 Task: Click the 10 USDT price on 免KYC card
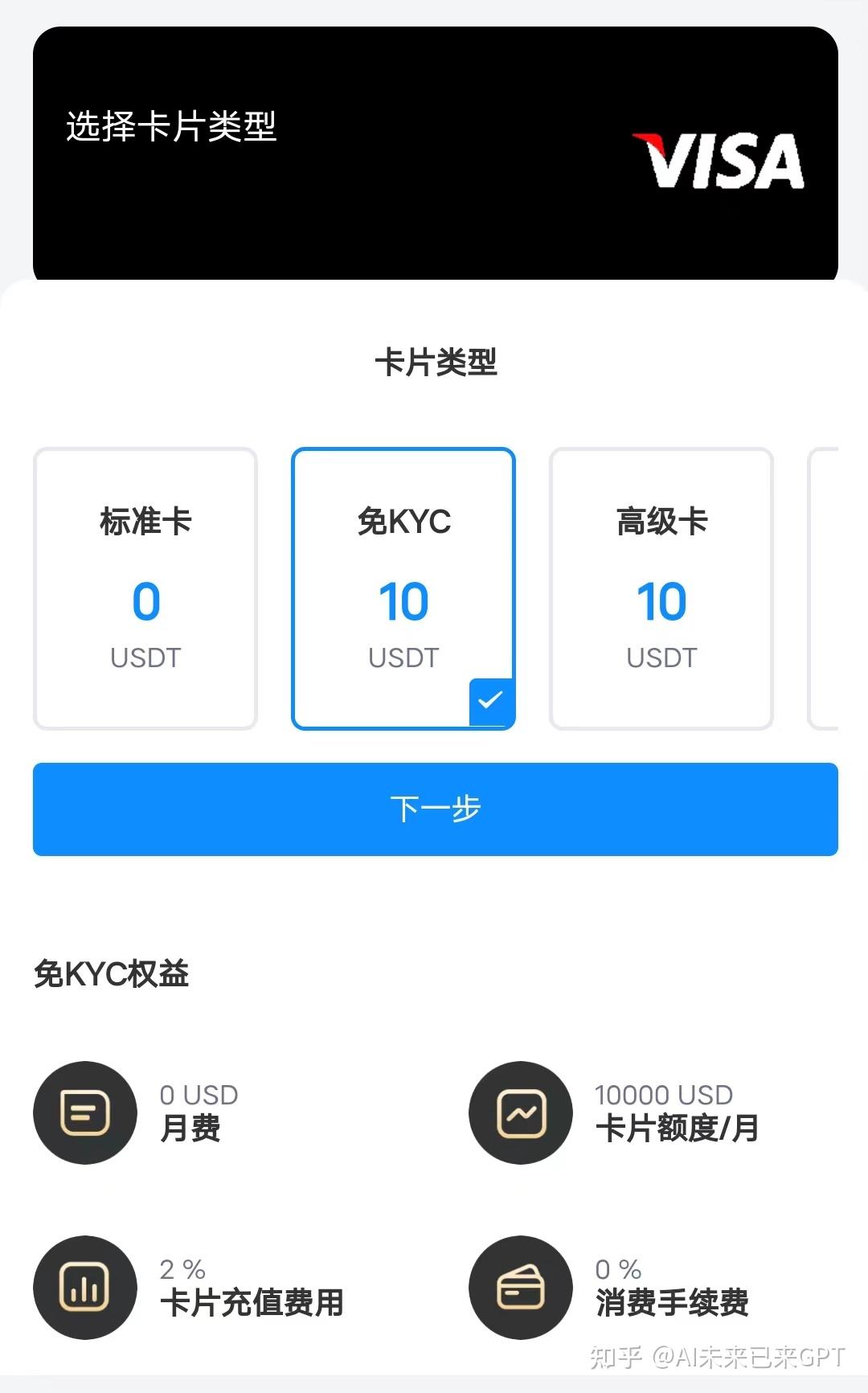pyautogui.click(x=403, y=601)
